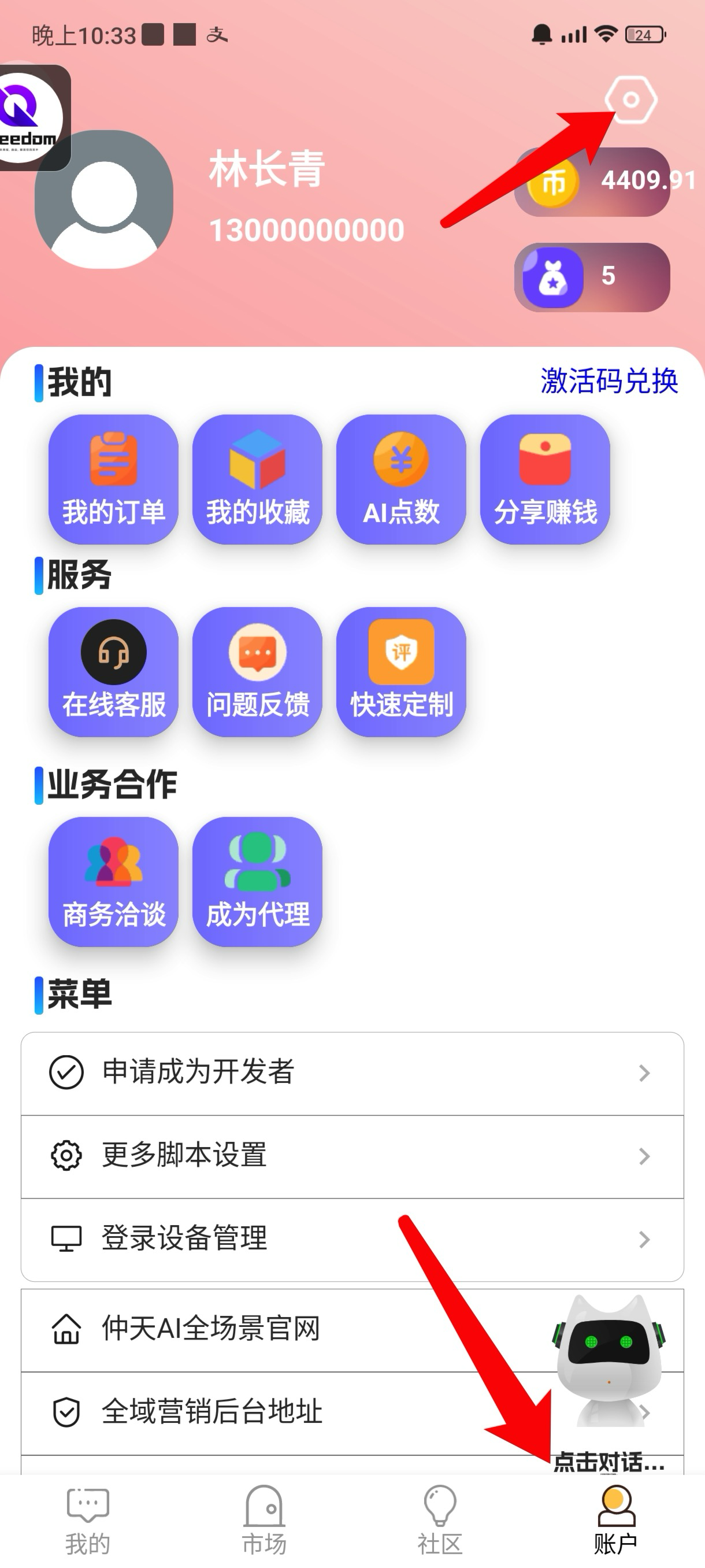Tap the 激活码兑换 link
The height and width of the screenshot is (1568, 705).
[609, 381]
